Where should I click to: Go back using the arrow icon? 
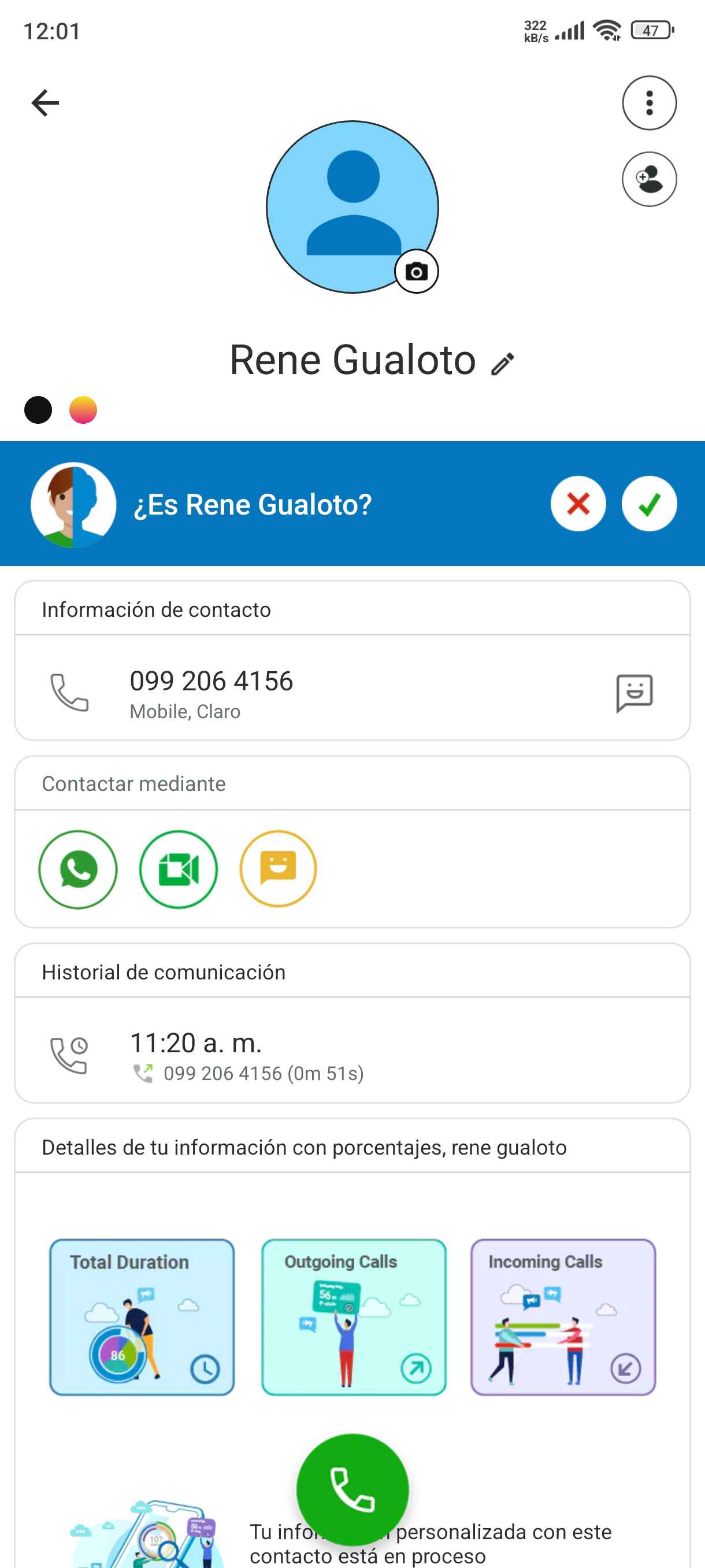coord(45,102)
